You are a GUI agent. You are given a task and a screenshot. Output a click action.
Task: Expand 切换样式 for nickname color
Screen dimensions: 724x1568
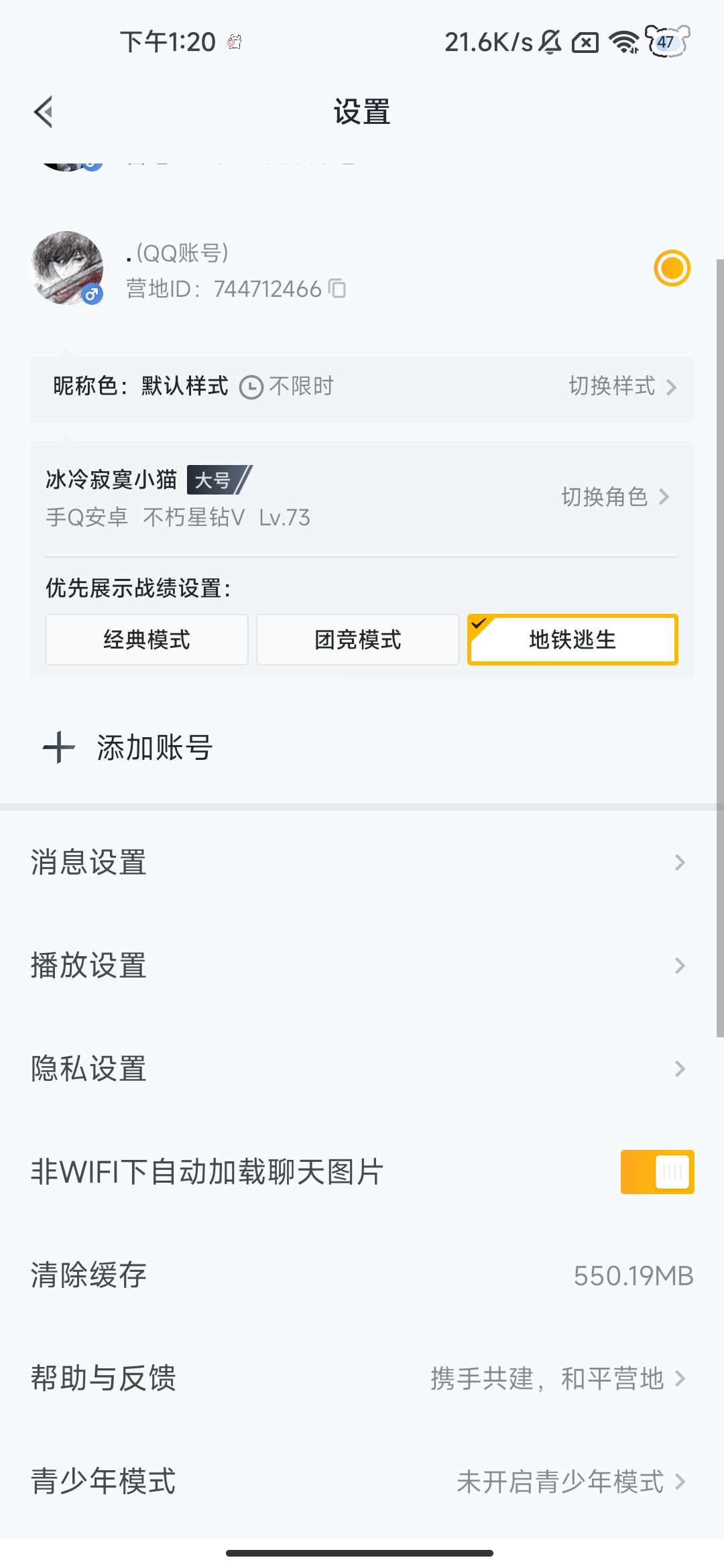click(x=613, y=387)
